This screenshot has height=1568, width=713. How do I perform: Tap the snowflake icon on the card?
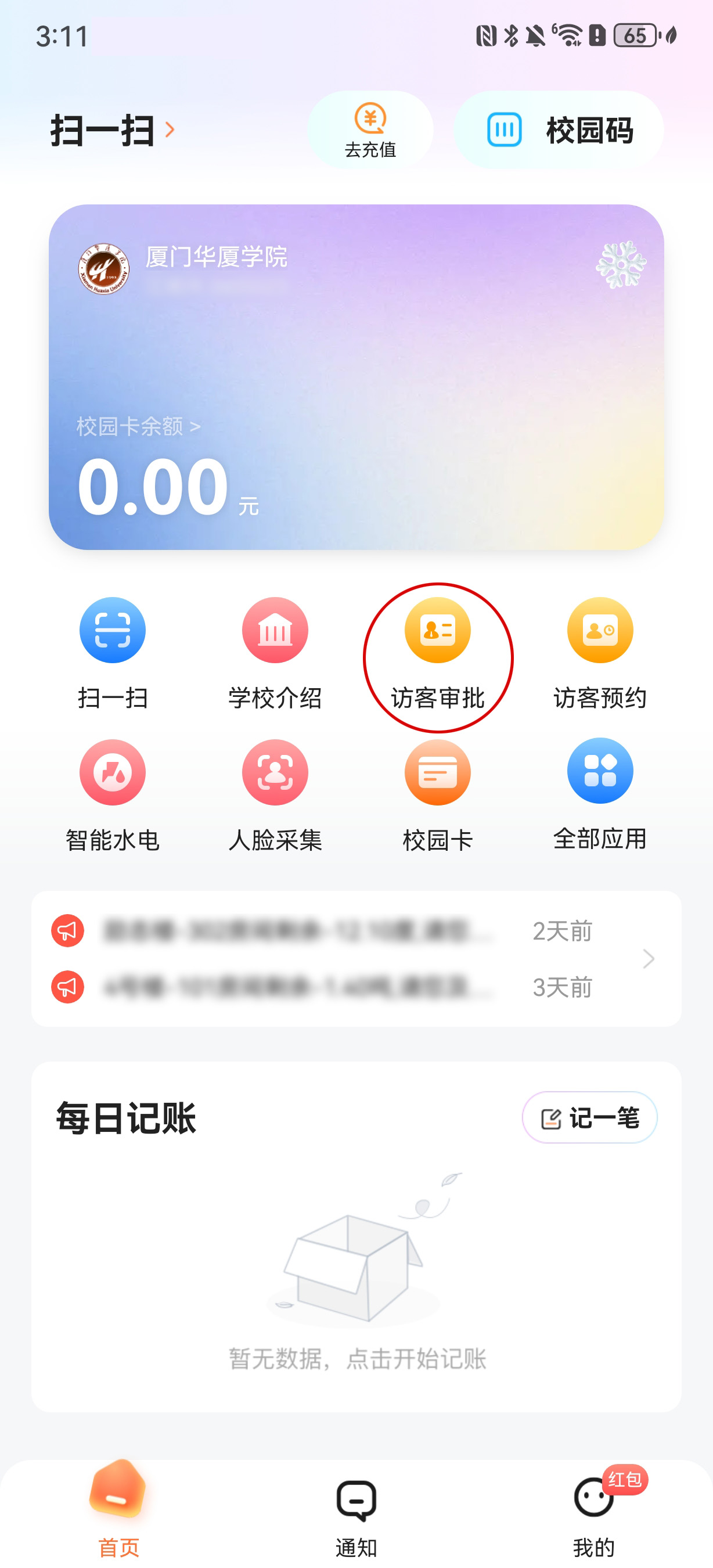pos(620,265)
